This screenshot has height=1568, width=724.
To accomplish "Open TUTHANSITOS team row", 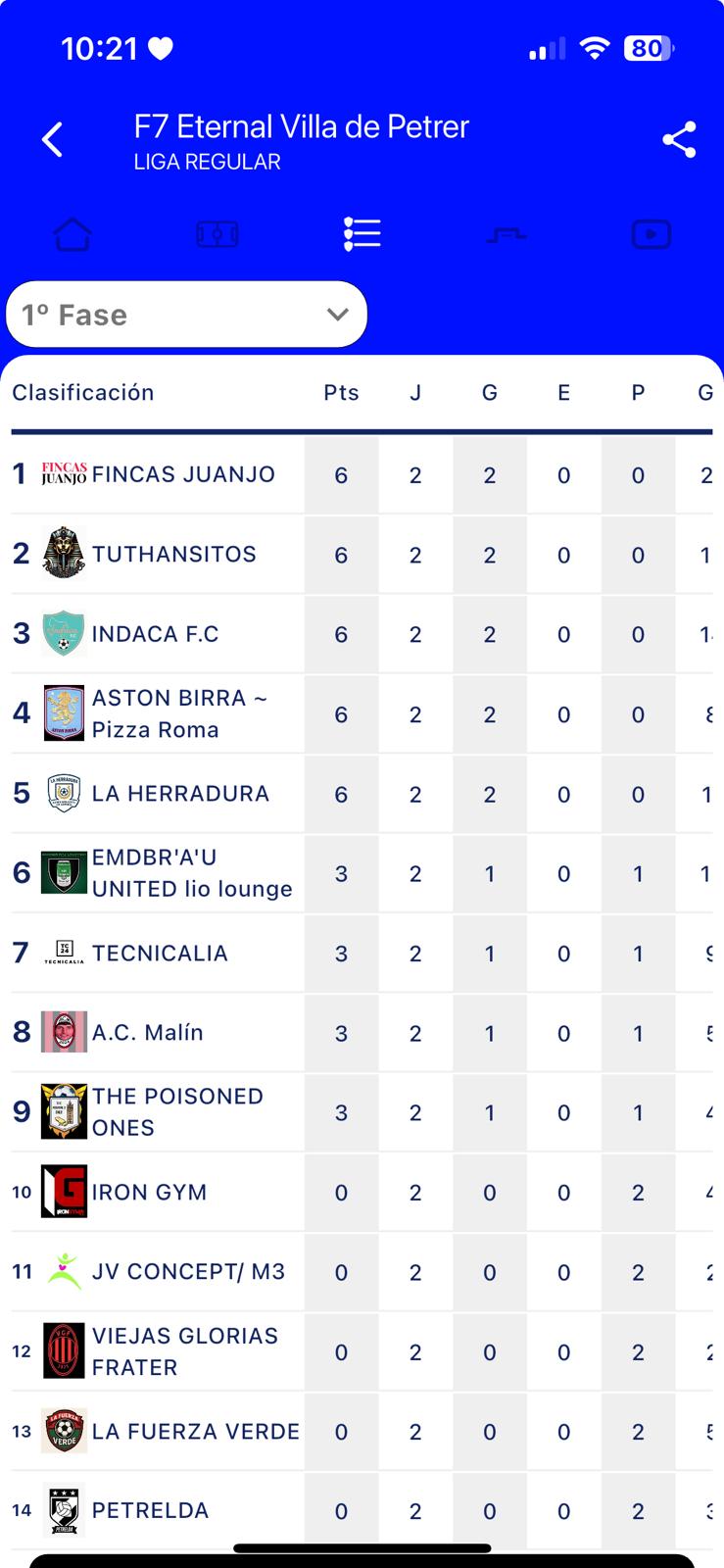I will point(174,554).
